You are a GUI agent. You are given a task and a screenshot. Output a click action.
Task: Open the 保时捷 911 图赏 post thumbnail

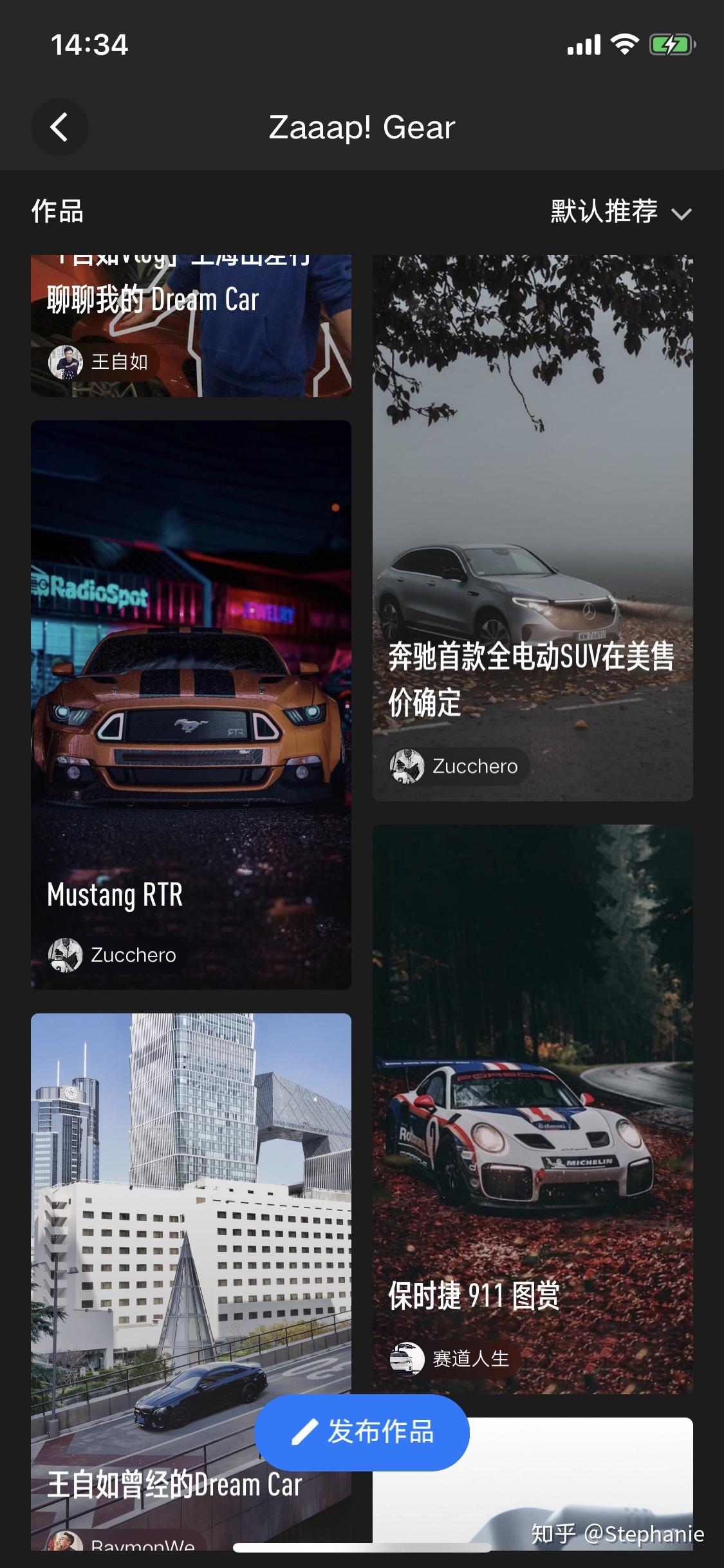[x=533, y=1094]
